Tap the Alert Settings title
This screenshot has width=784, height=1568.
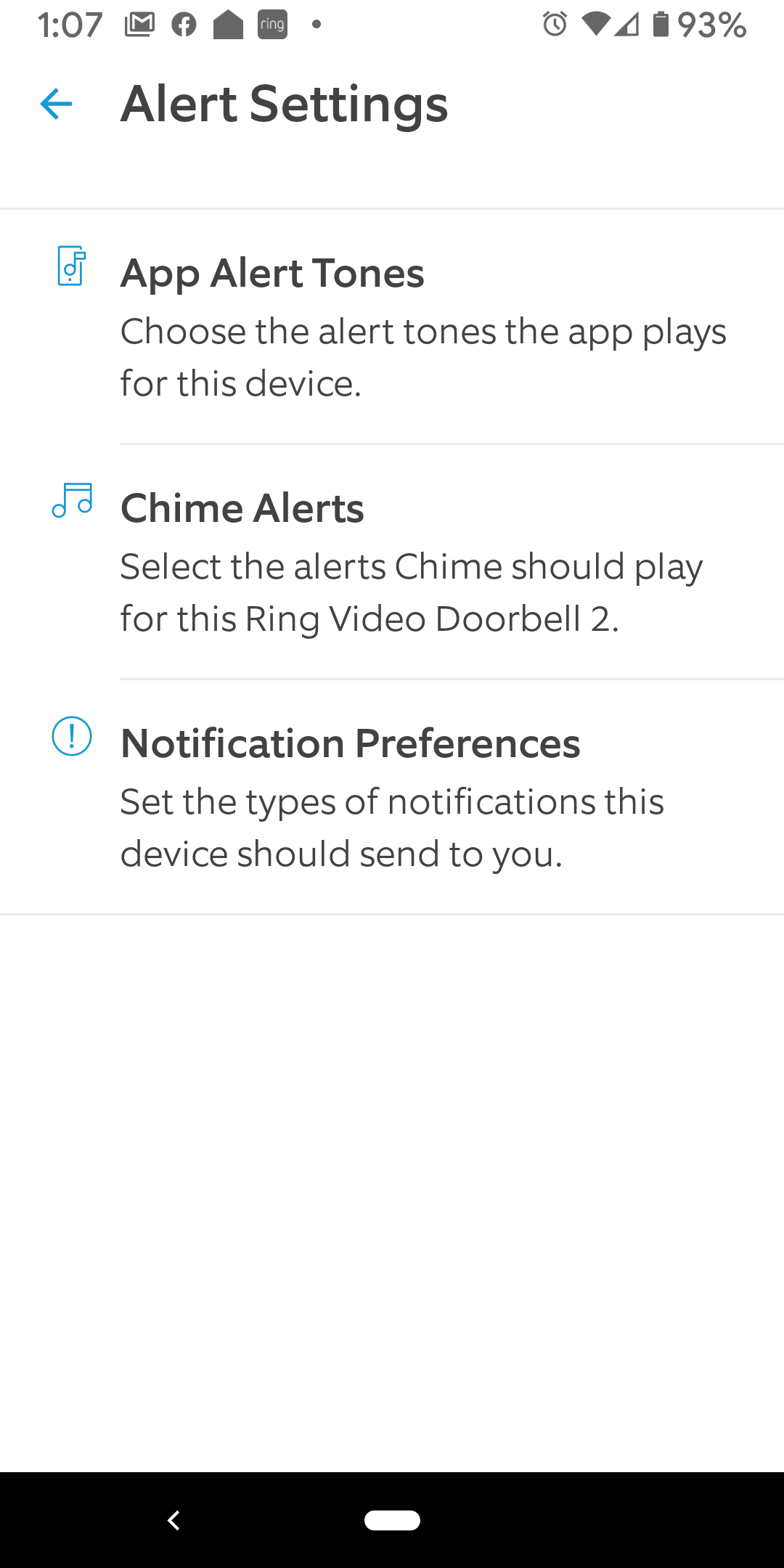click(285, 105)
